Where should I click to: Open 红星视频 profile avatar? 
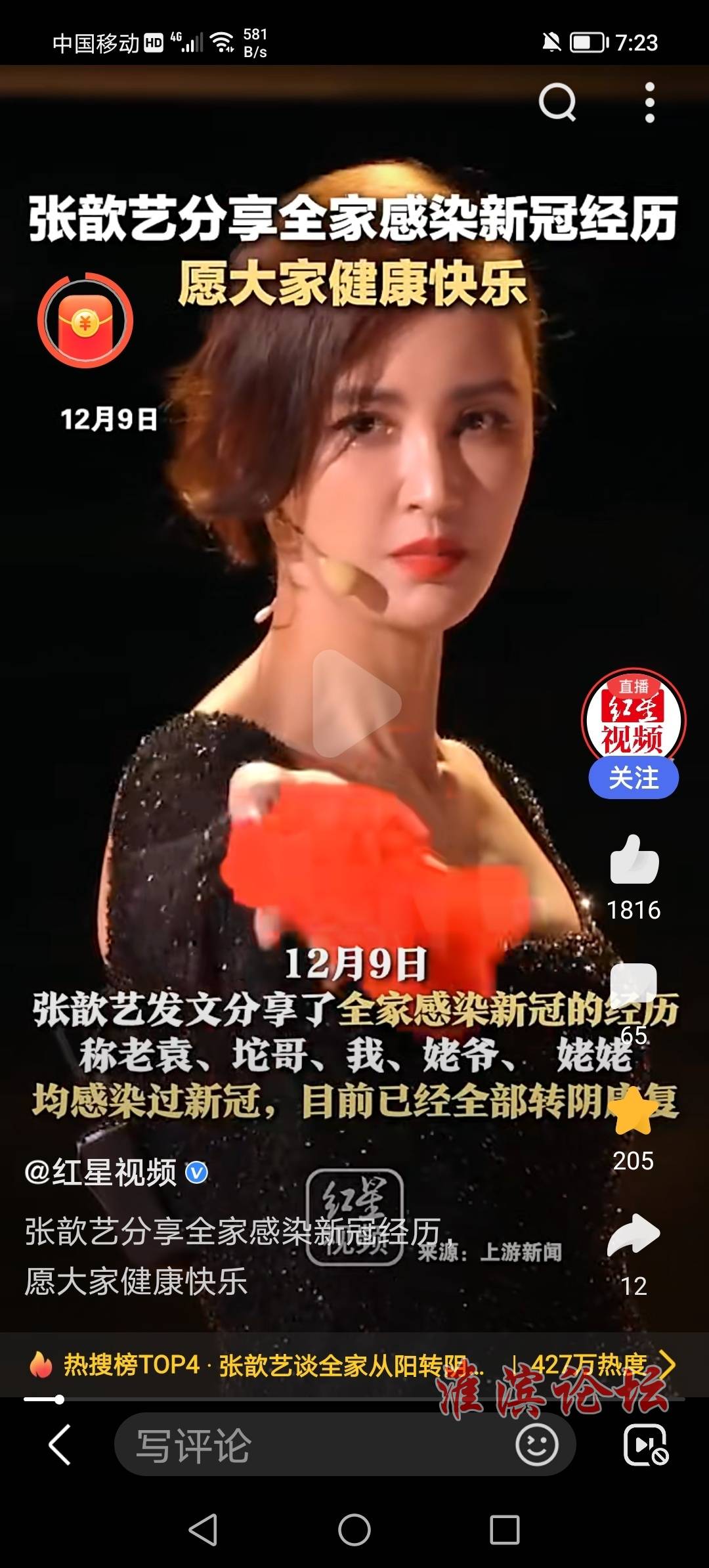pos(634,718)
